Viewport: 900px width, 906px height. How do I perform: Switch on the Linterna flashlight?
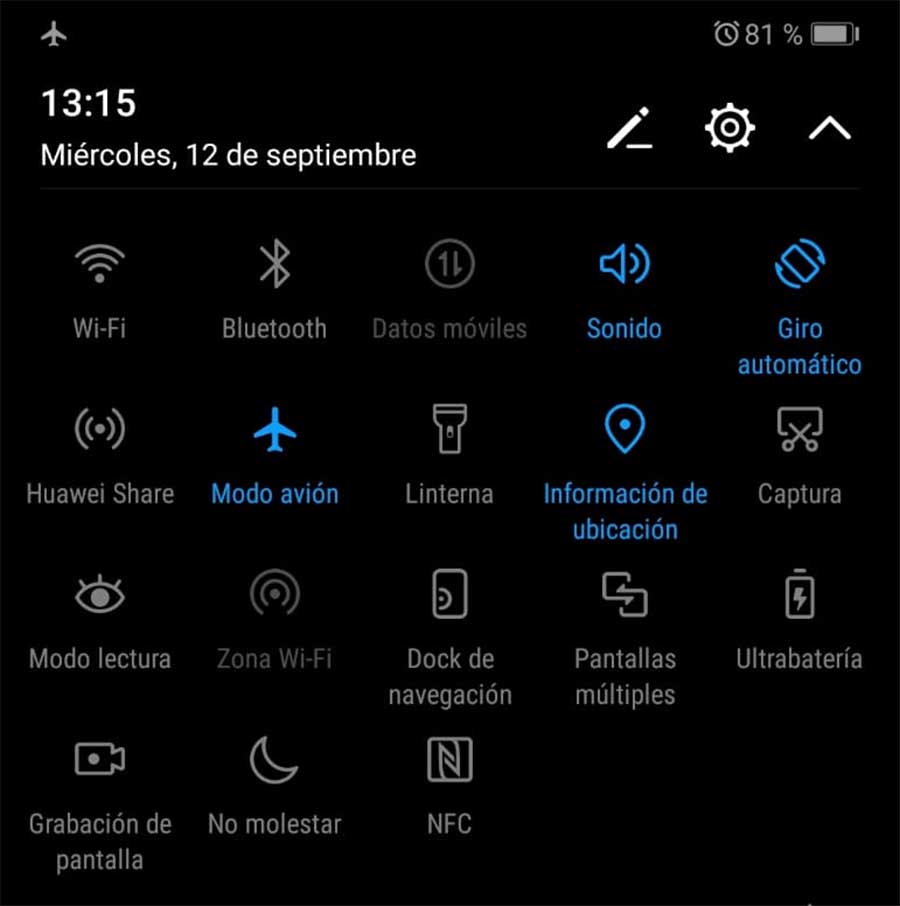click(x=449, y=430)
